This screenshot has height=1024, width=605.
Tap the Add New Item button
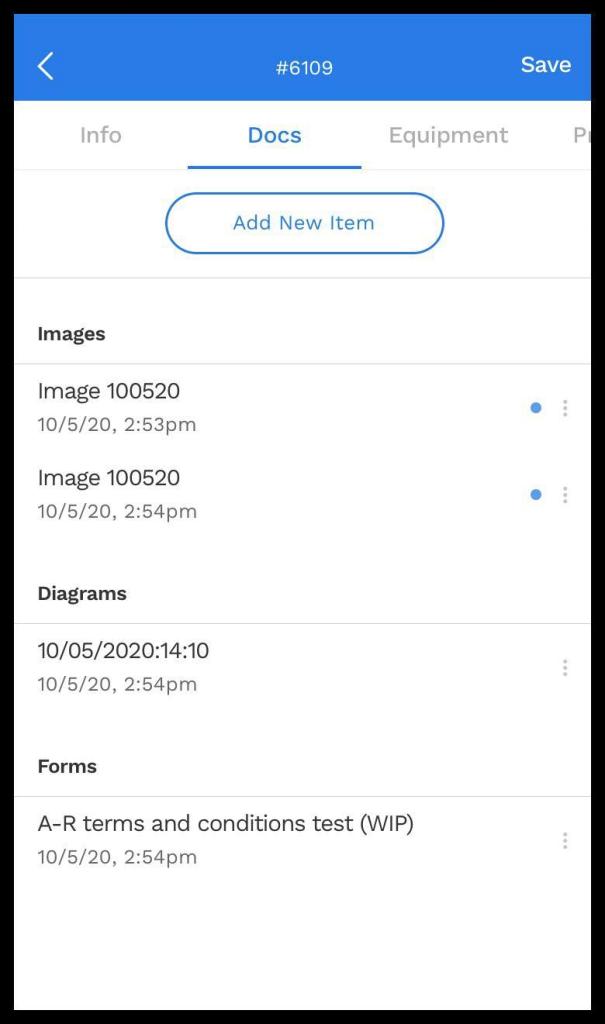304,223
